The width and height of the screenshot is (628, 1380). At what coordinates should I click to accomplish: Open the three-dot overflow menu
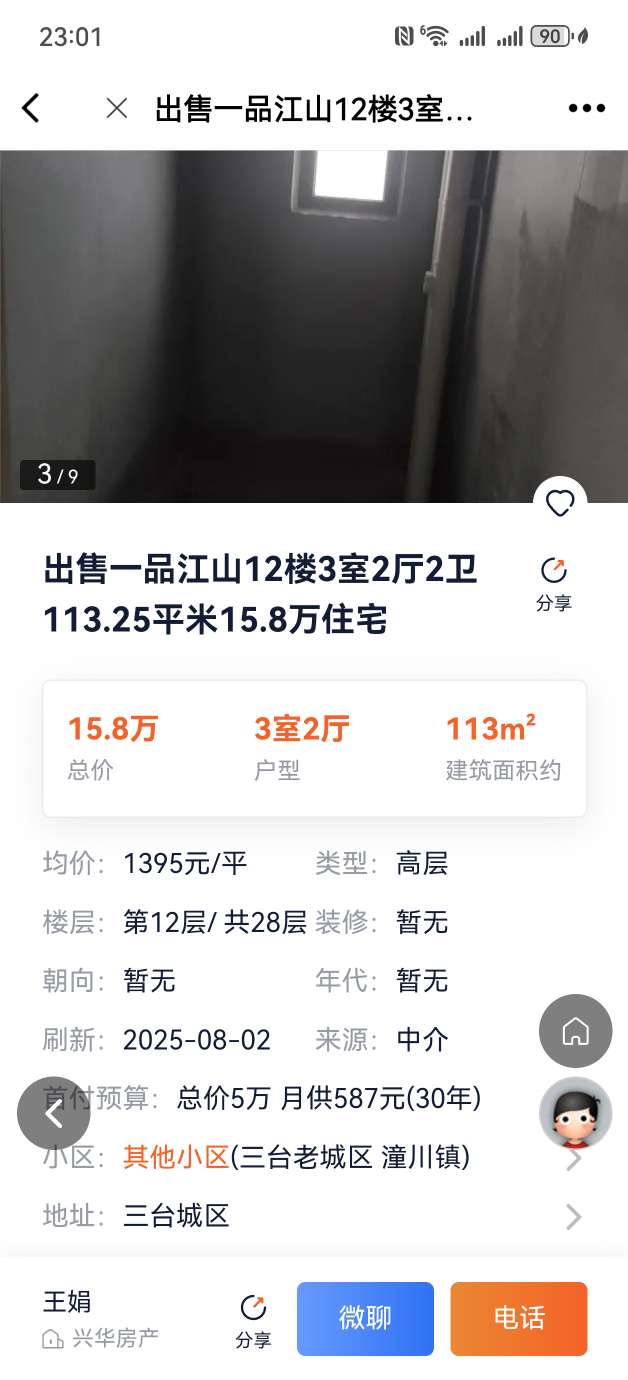click(x=587, y=108)
